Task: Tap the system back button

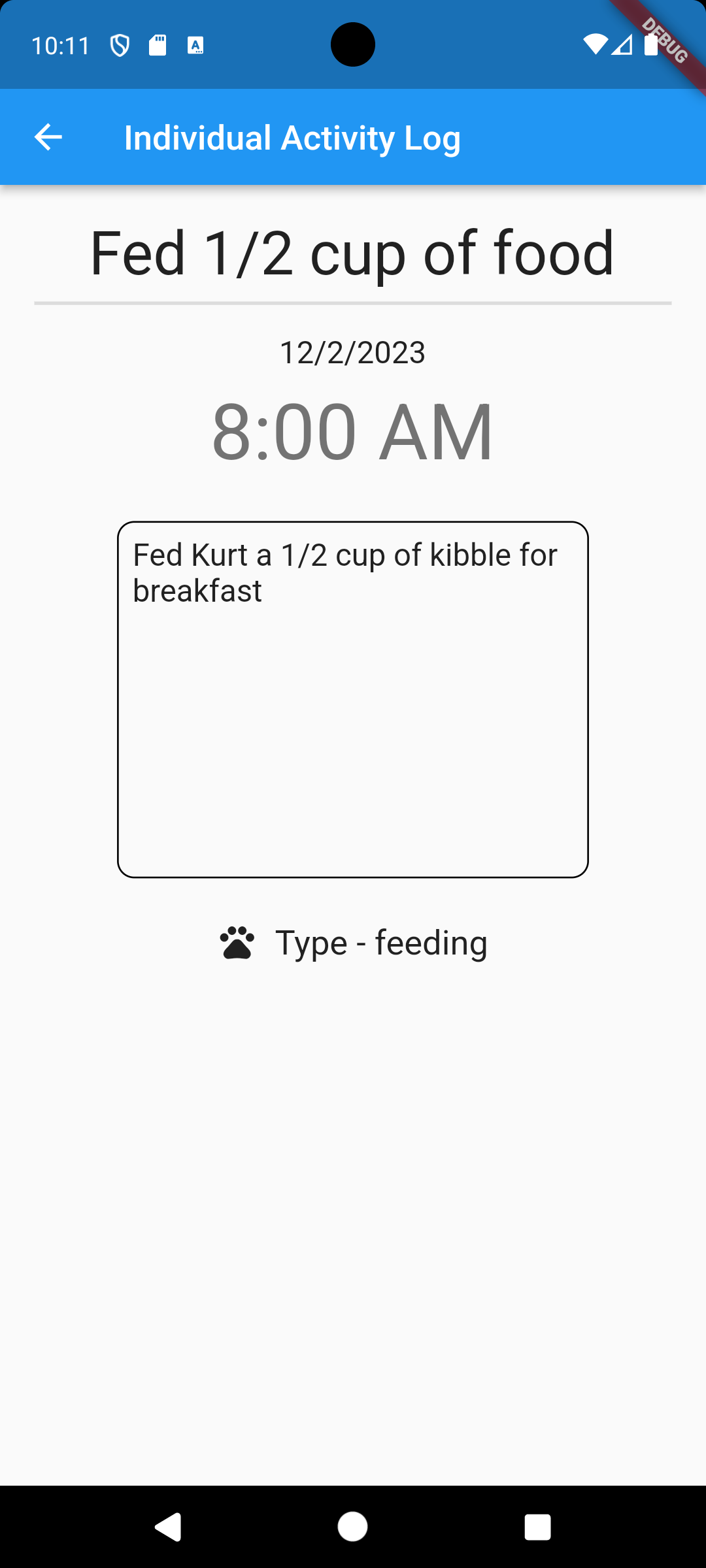Action: tap(168, 1527)
